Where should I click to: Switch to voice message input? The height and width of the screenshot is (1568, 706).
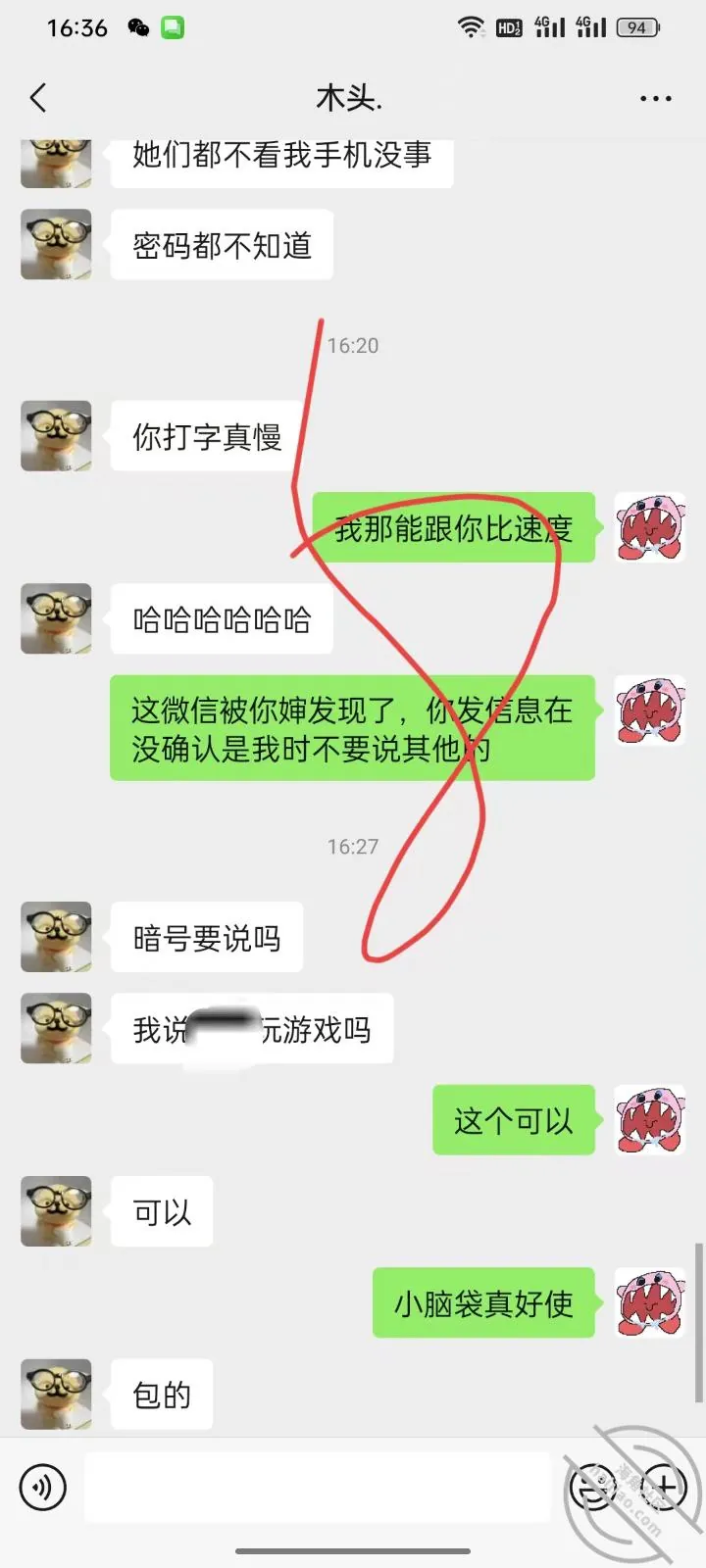[x=43, y=1487]
